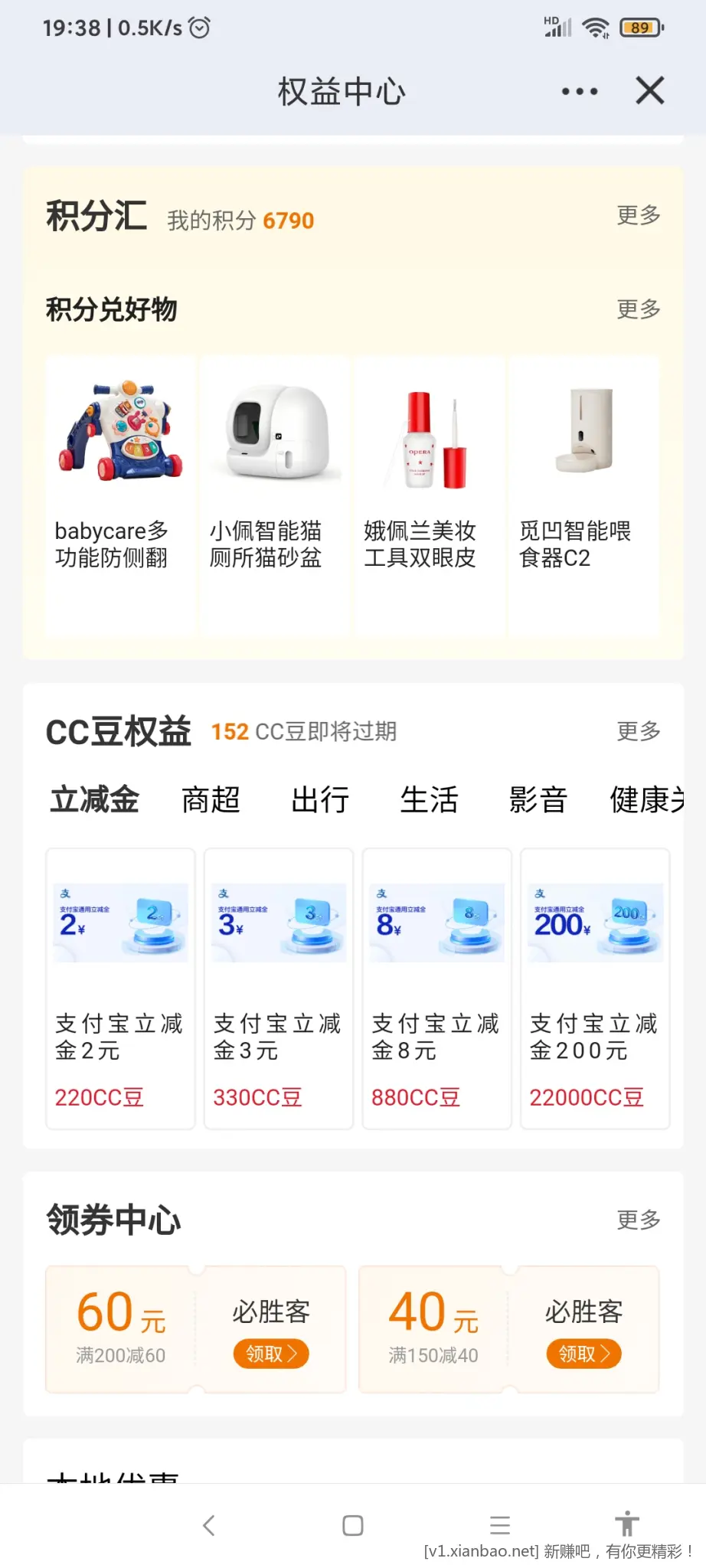
Task: View more CC豆权益 via 更多 link
Action: [637, 731]
